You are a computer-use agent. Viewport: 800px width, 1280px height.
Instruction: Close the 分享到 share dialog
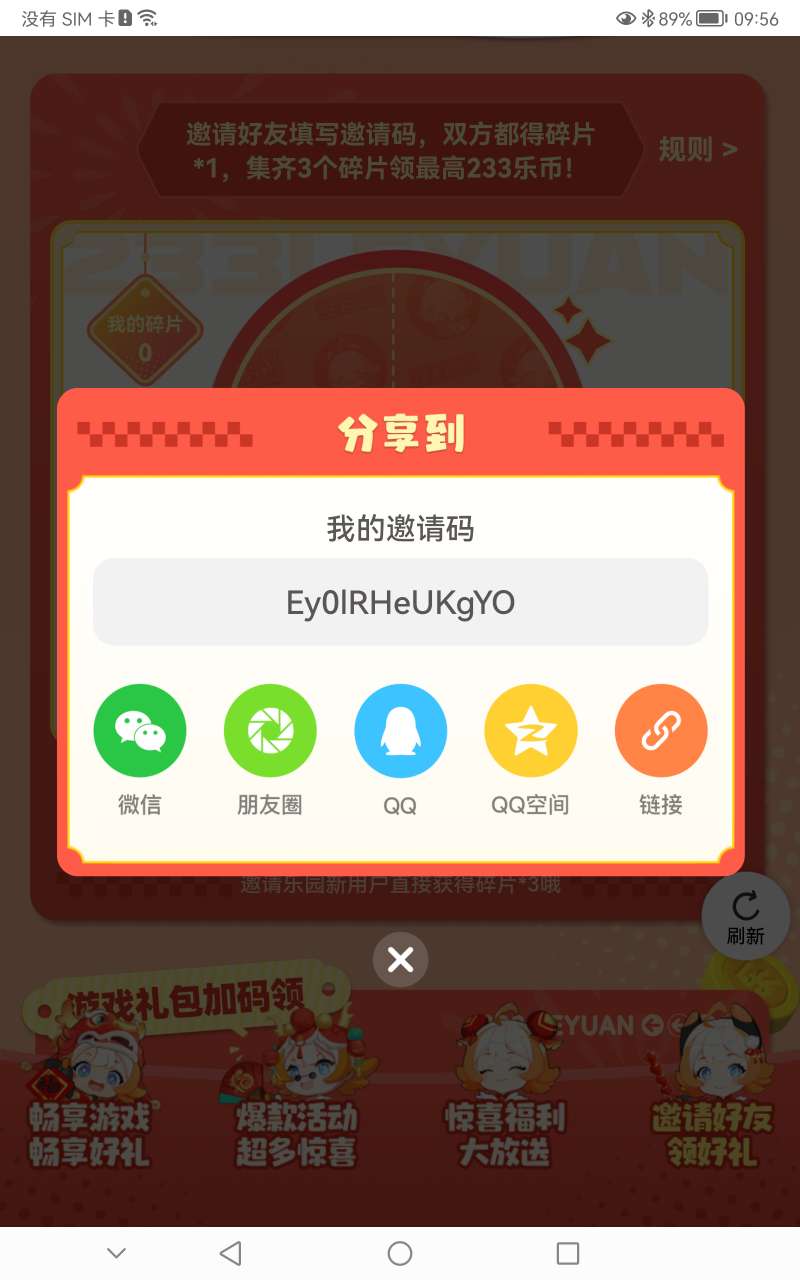click(x=400, y=960)
